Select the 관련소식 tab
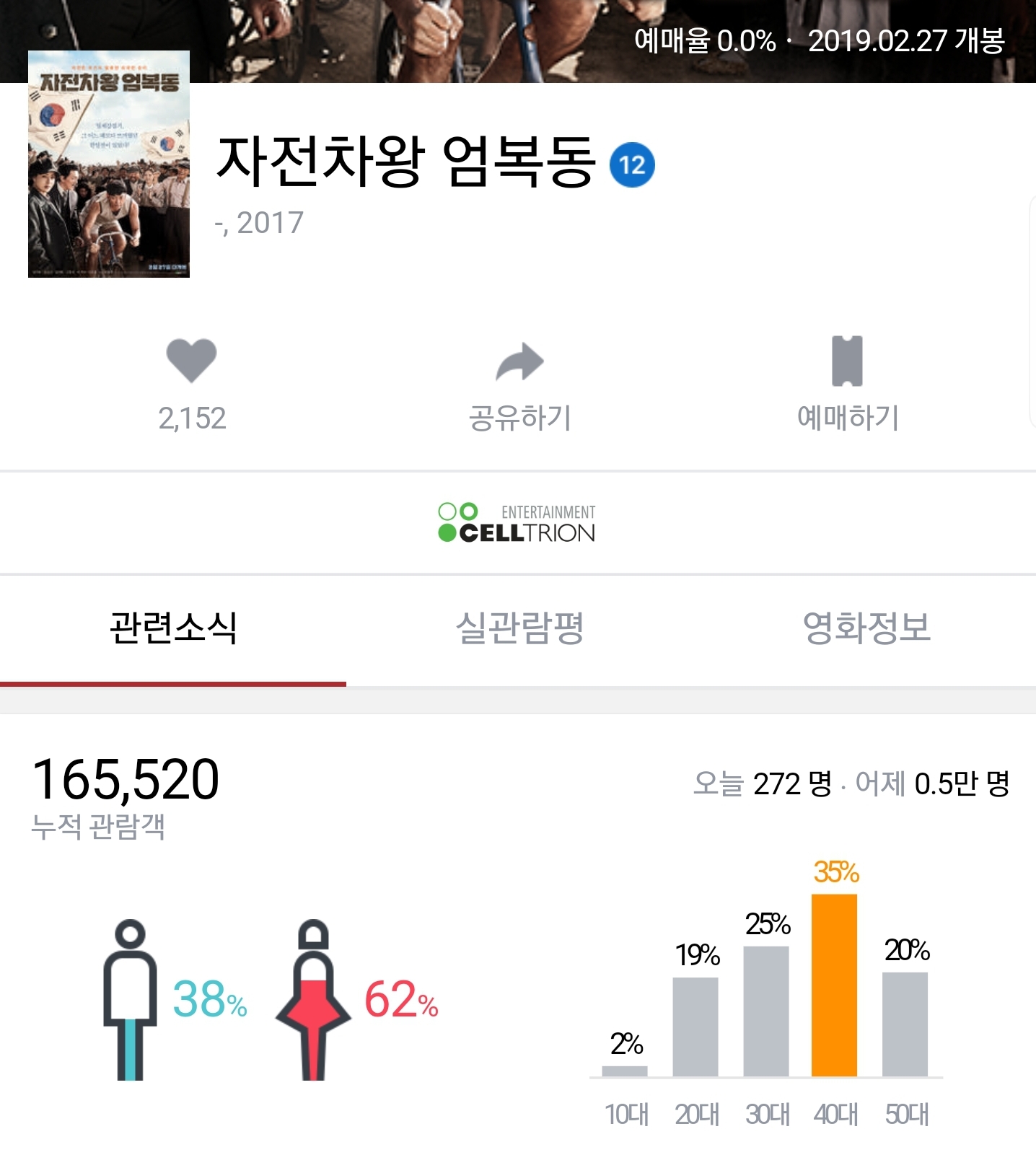The height and width of the screenshot is (1173, 1036). click(x=173, y=628)
